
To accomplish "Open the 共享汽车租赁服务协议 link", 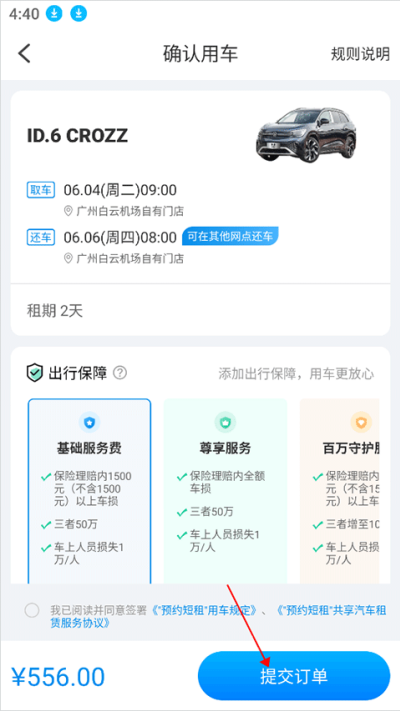I will pos(218,616).
